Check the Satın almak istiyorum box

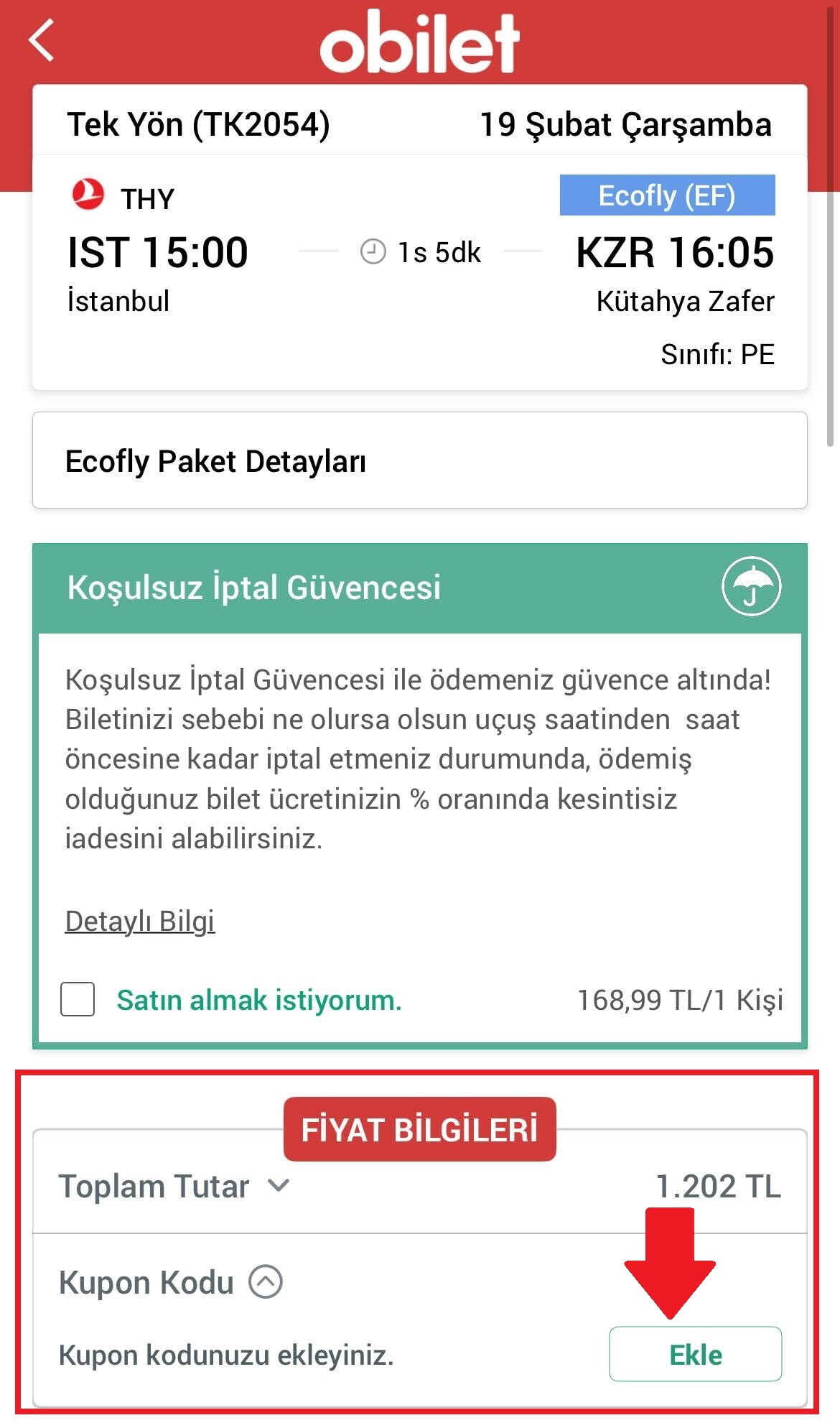[x=78, y=999]
